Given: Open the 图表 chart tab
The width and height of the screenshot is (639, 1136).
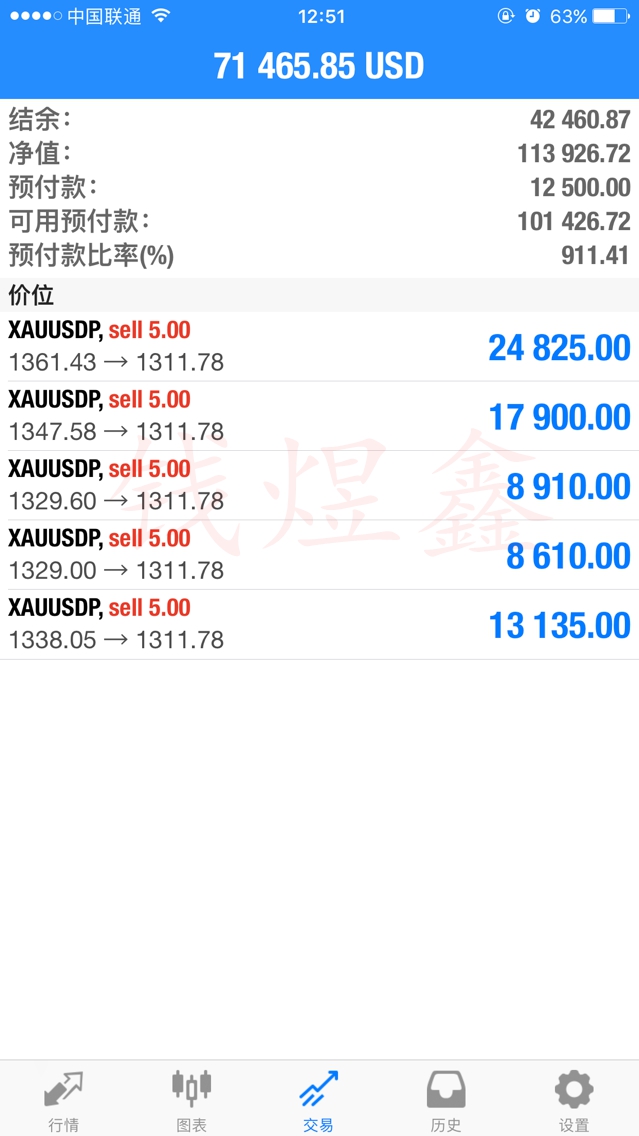Looking at the screenshot, I should pyautogui.click(x=191, y=1099).
